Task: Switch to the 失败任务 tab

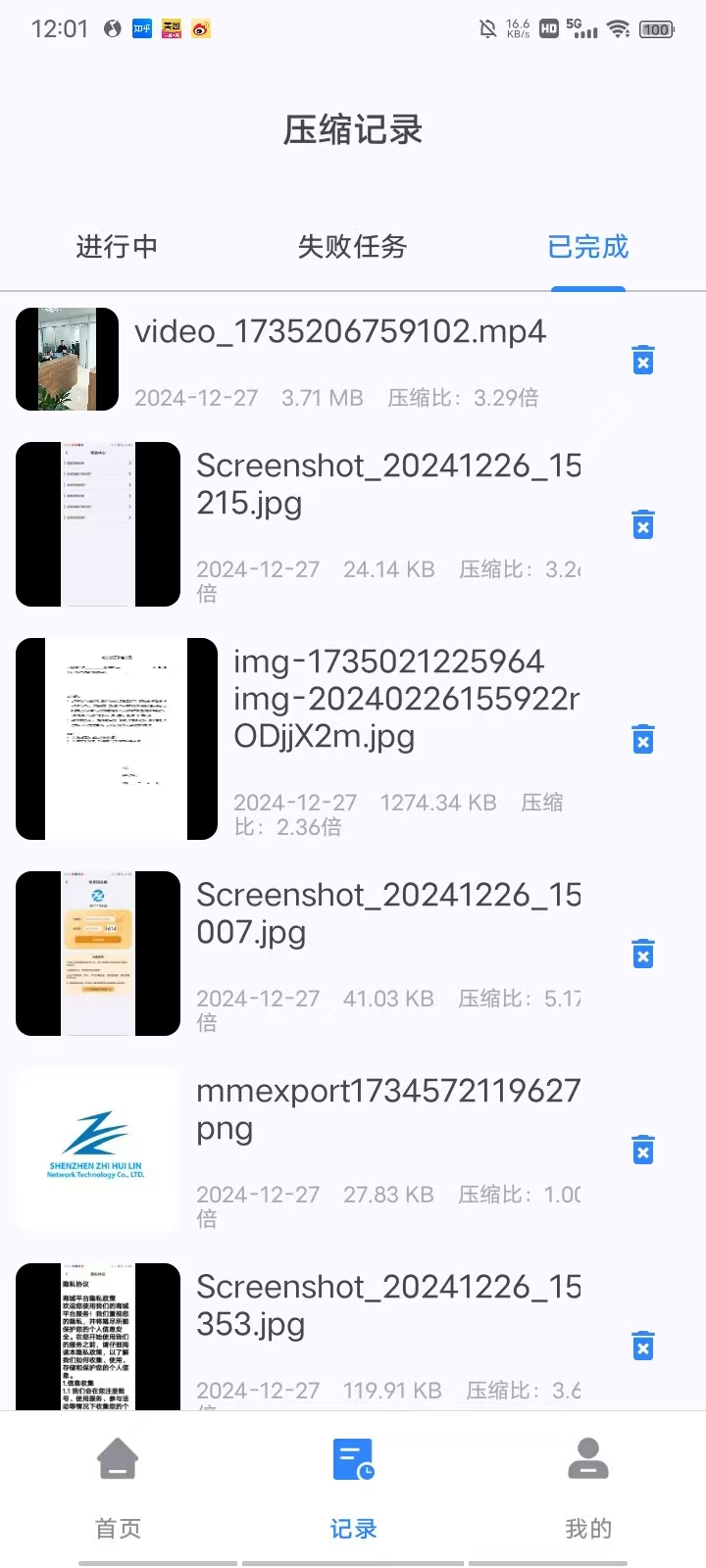Action: (x=352, y=247)
